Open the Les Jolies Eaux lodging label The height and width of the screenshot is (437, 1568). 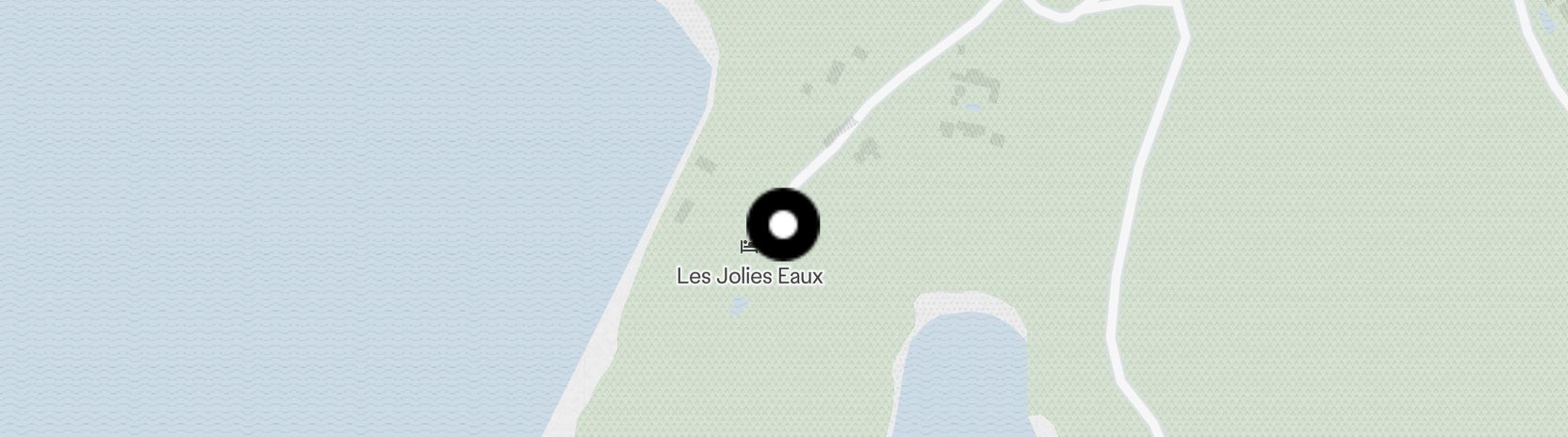tap(750, 276)
